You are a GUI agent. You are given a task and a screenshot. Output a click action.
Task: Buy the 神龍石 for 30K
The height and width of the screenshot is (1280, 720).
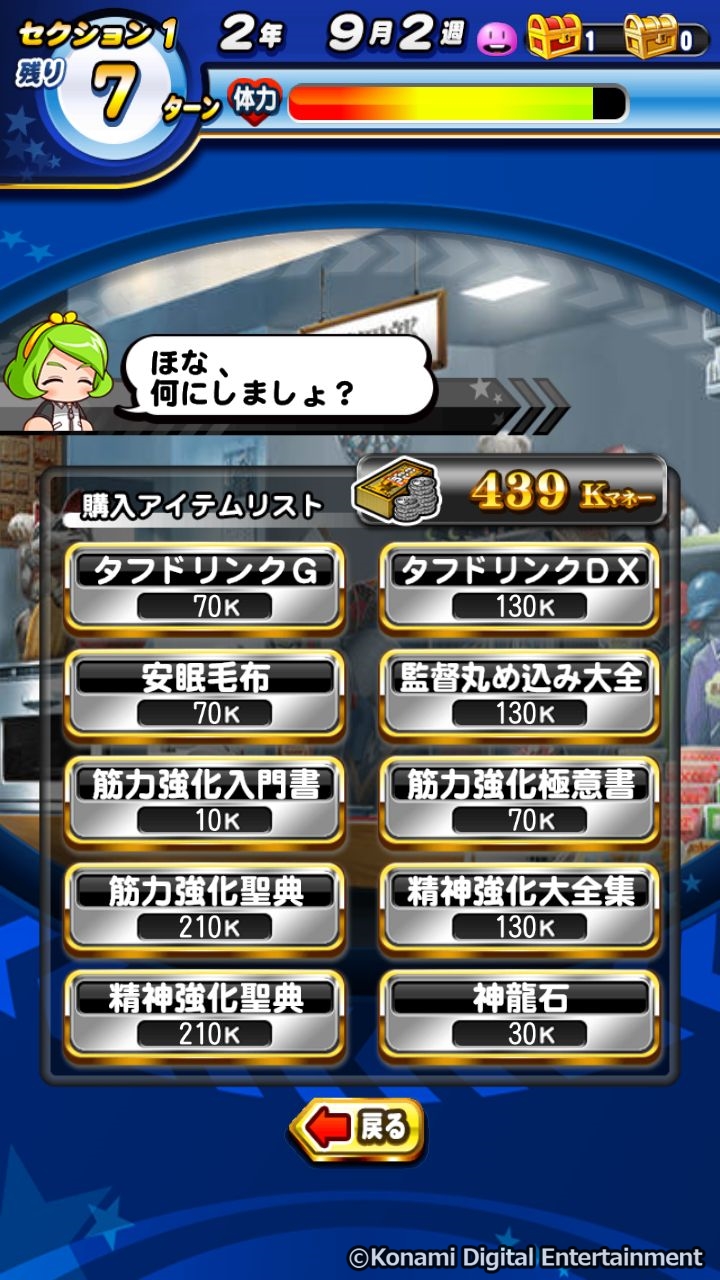[519, 1015]
